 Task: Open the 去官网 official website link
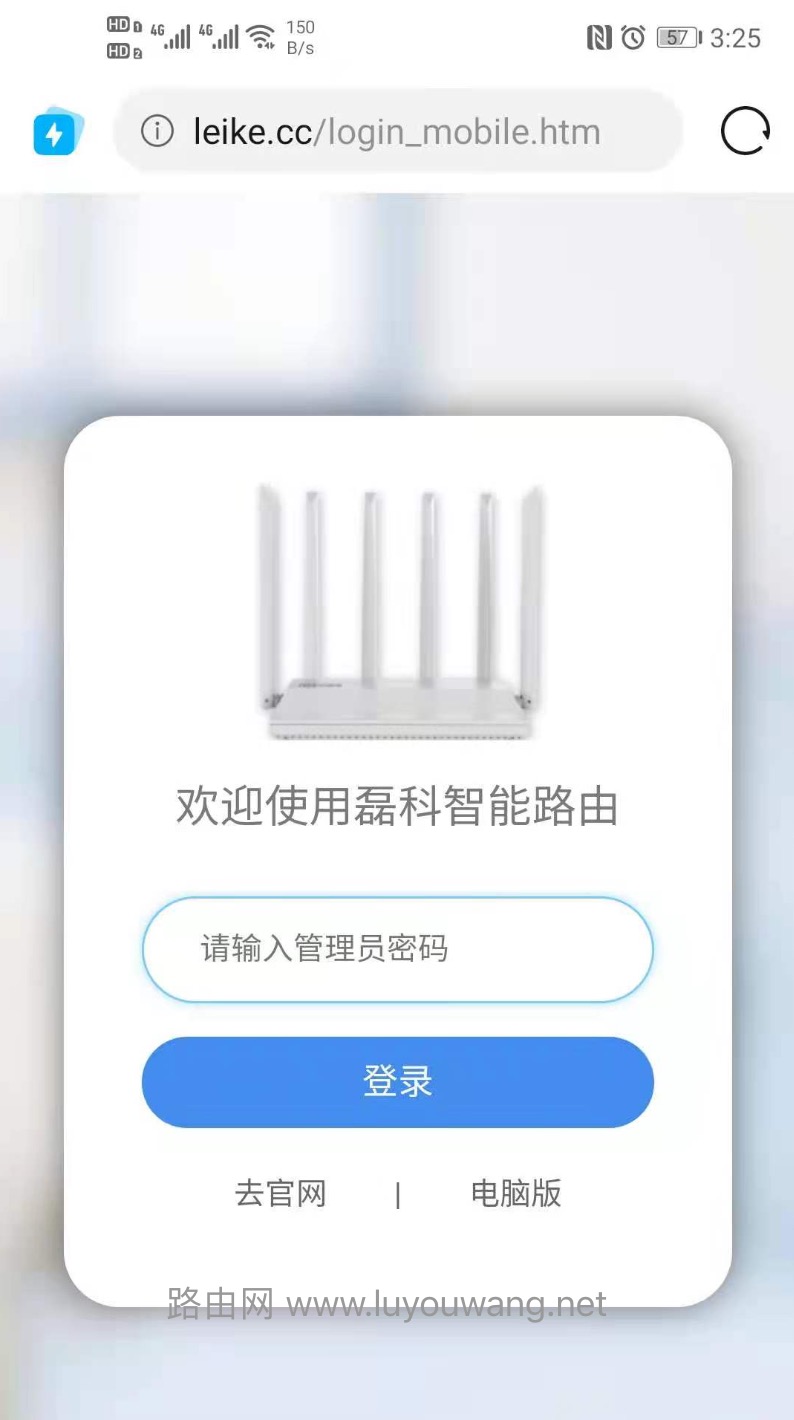pyautogui.click(x=281, y=1193)
